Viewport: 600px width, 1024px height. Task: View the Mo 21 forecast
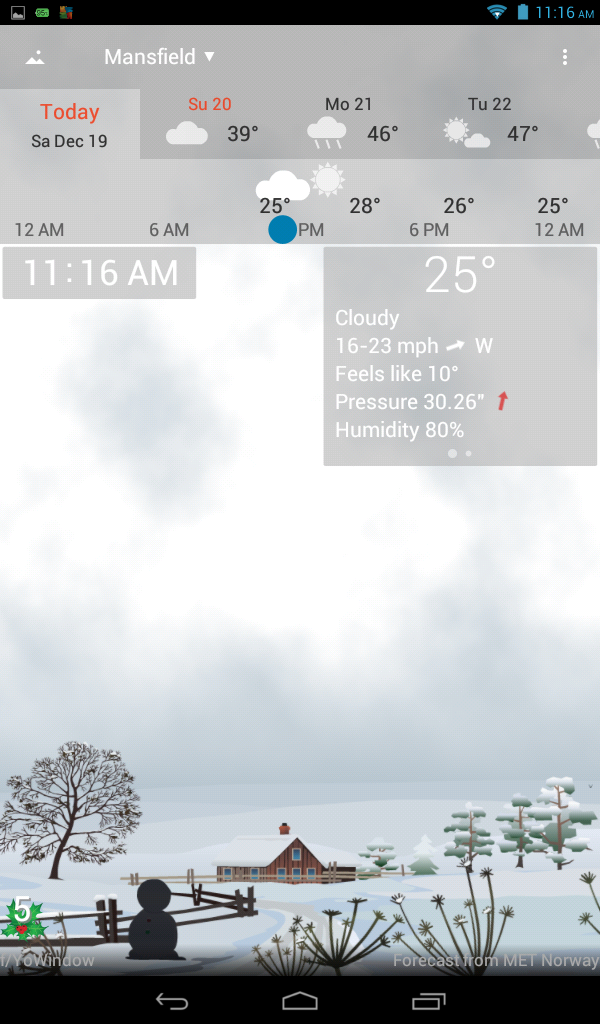352,124
